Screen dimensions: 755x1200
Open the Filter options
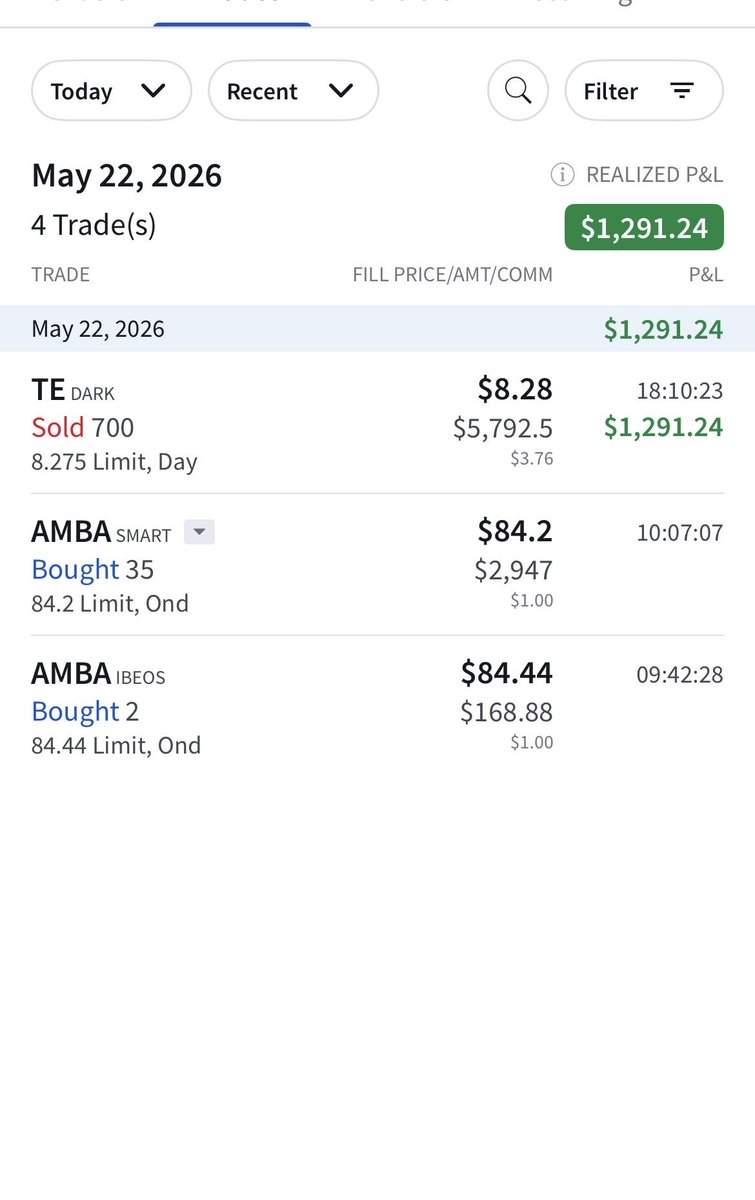[x=644, y=91]
